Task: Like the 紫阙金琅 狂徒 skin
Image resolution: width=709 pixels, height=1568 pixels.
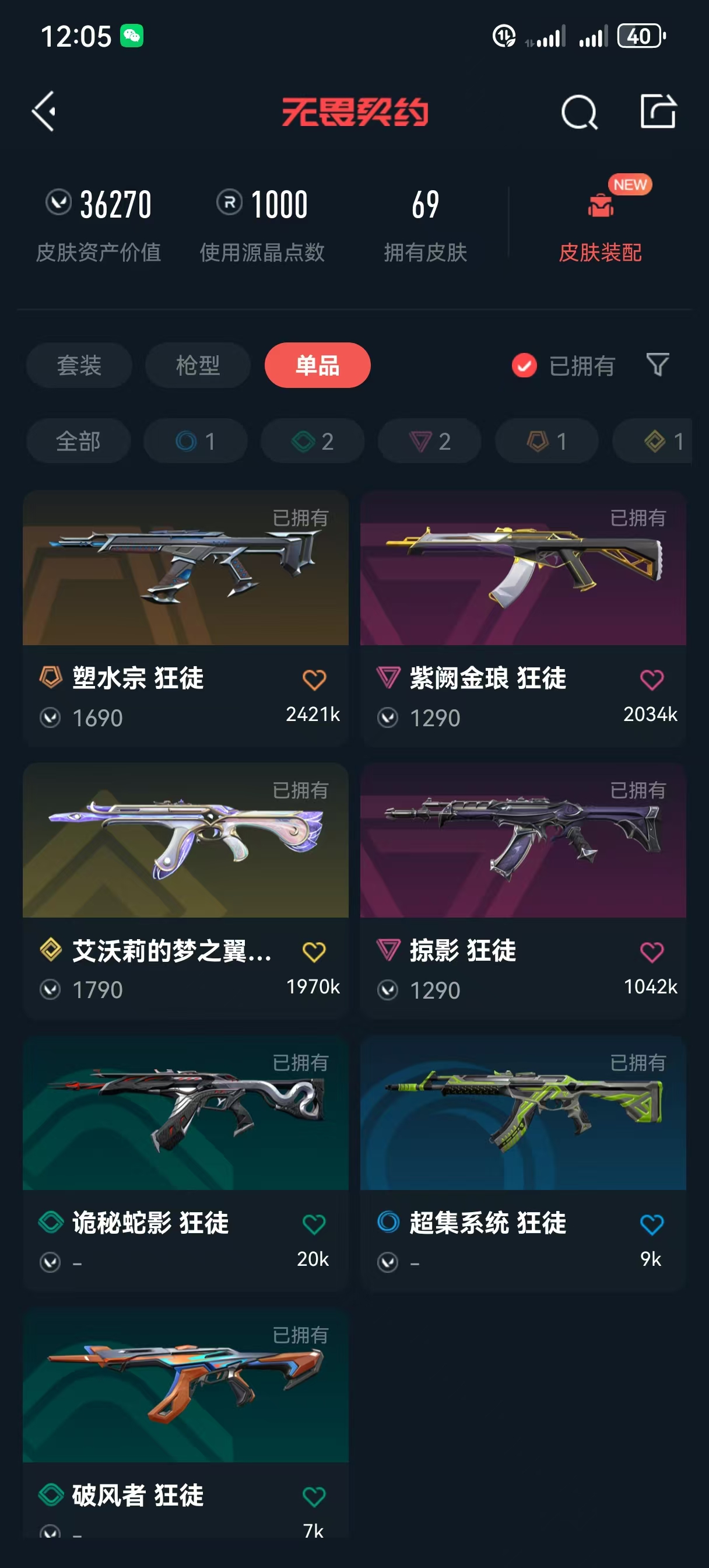Action: pyautogui.click(x=652, y=680)
